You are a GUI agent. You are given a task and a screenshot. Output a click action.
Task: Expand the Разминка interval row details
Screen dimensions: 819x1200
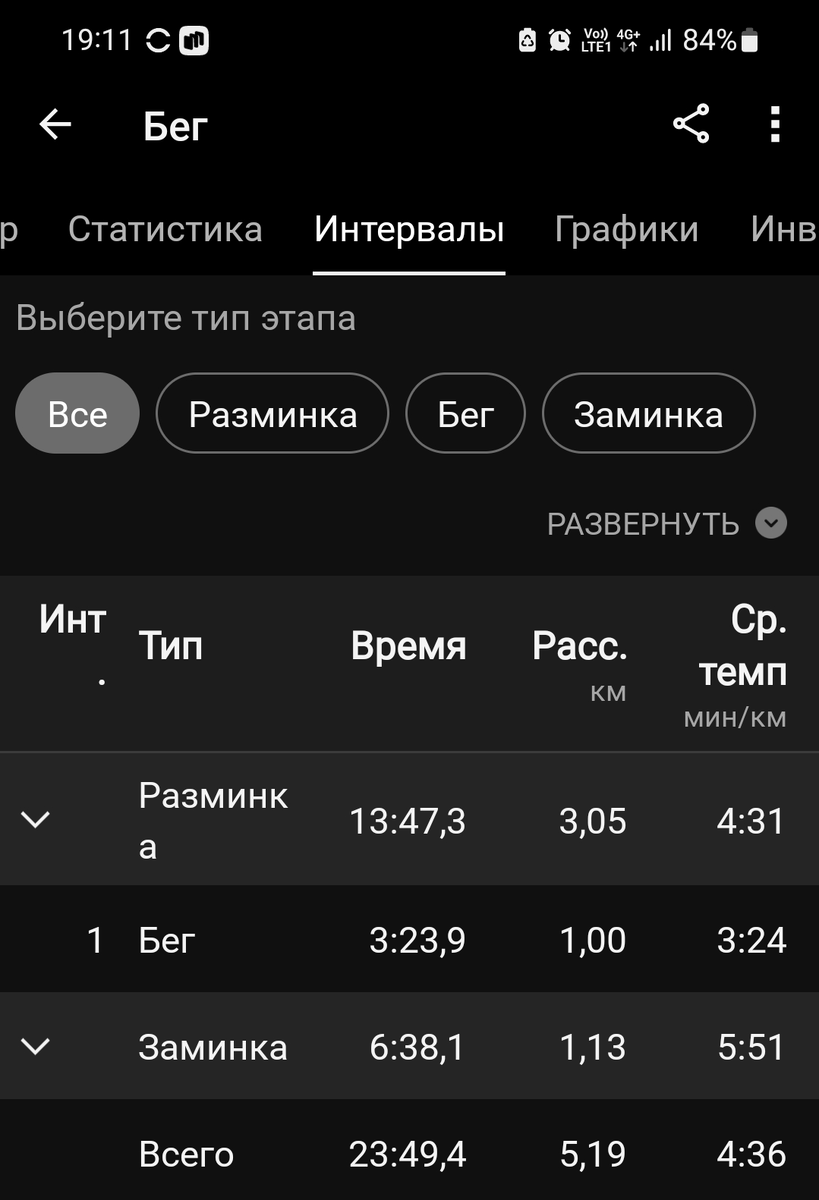[x=36, y=820]
